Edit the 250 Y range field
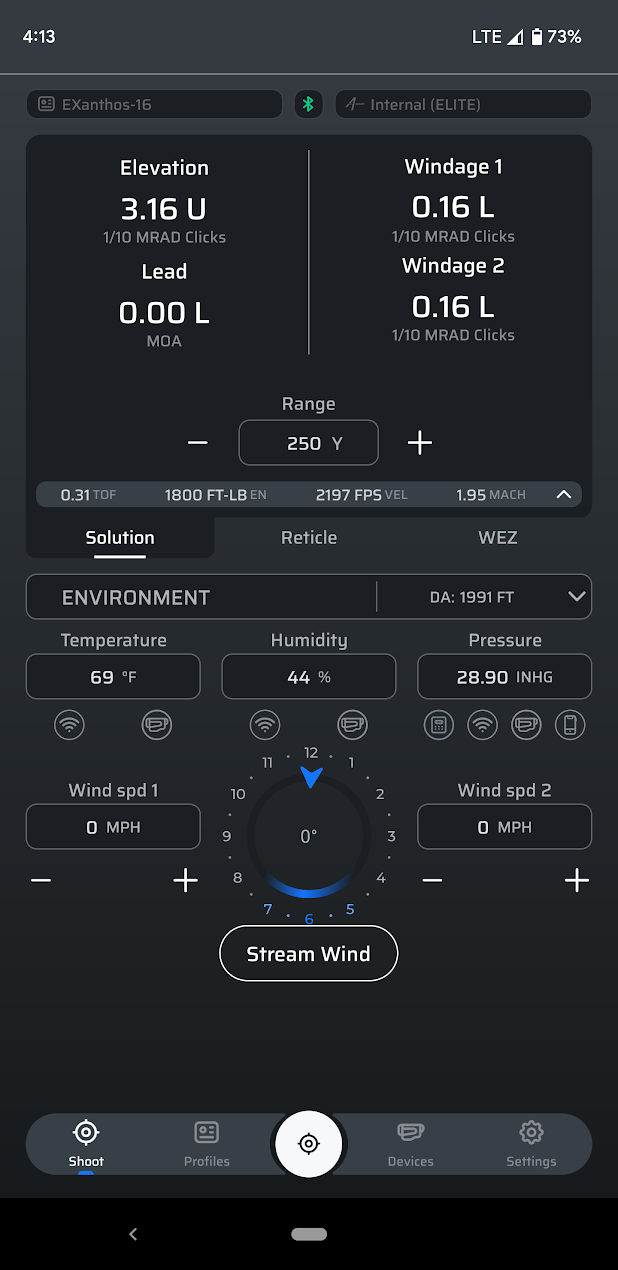 (x=308, y=443)
